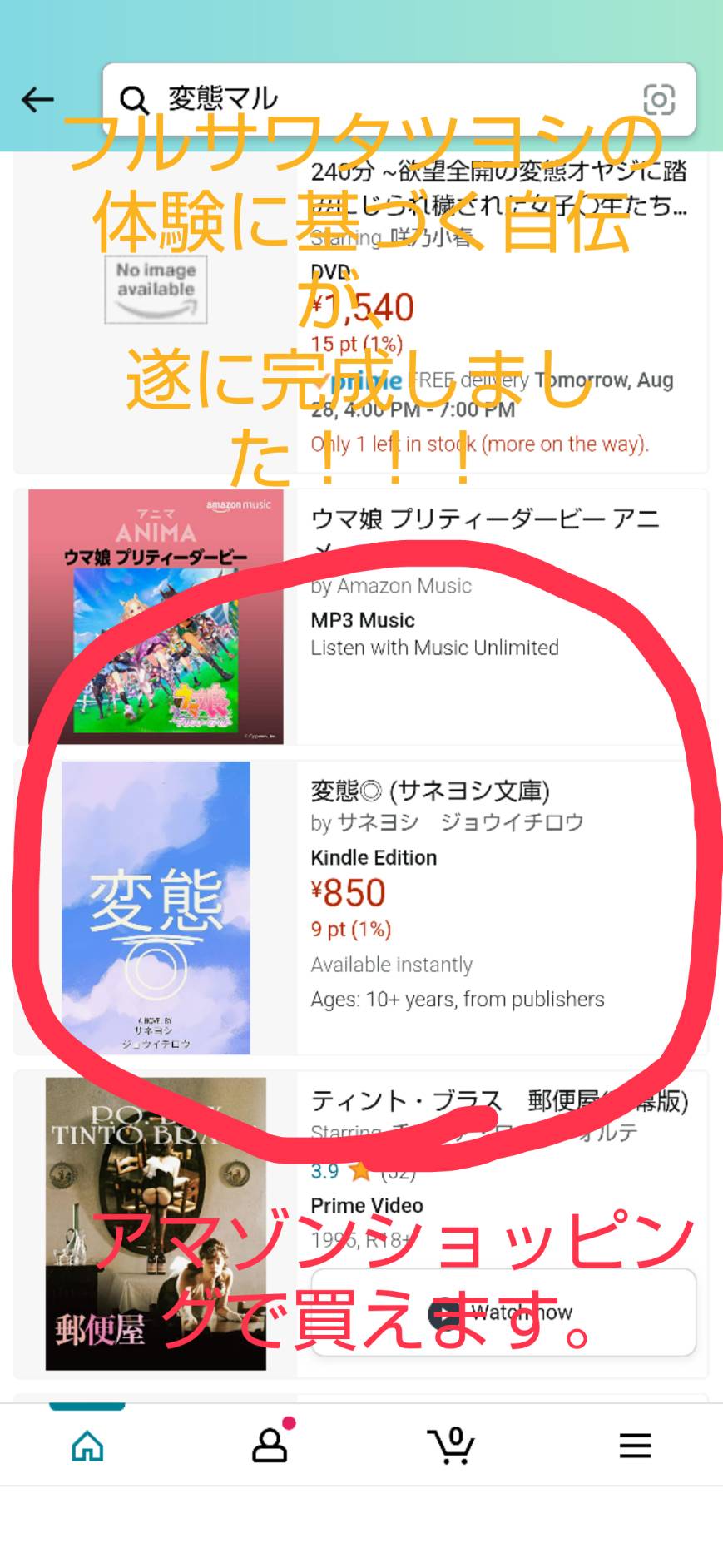This screenshot has width=723, height=1568.
Task: Open the ティント・ブラス 郵便屋 Prime Video result
Action: pos(360,1223)
